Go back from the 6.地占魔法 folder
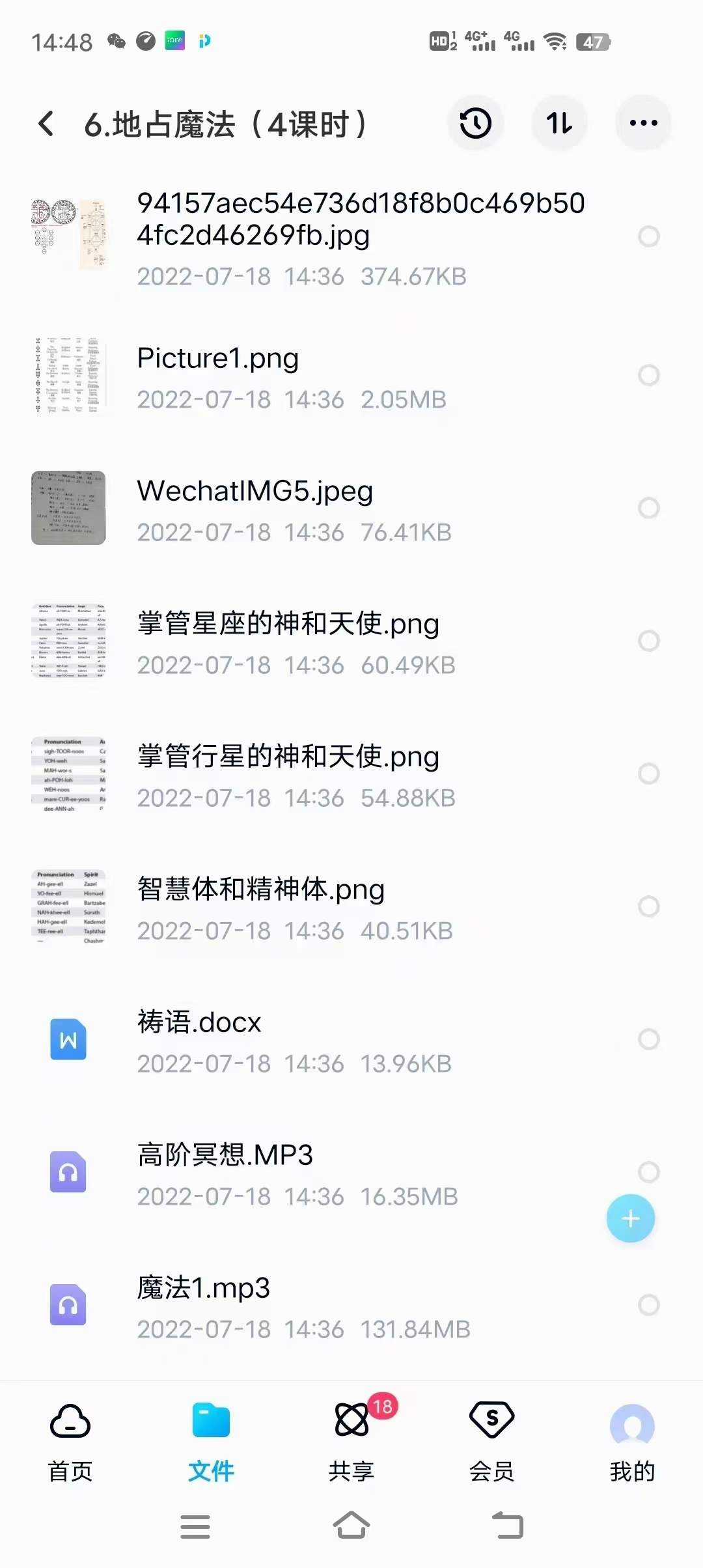The width and height of the screenshot is (703, 1568). tap(46, 123)
